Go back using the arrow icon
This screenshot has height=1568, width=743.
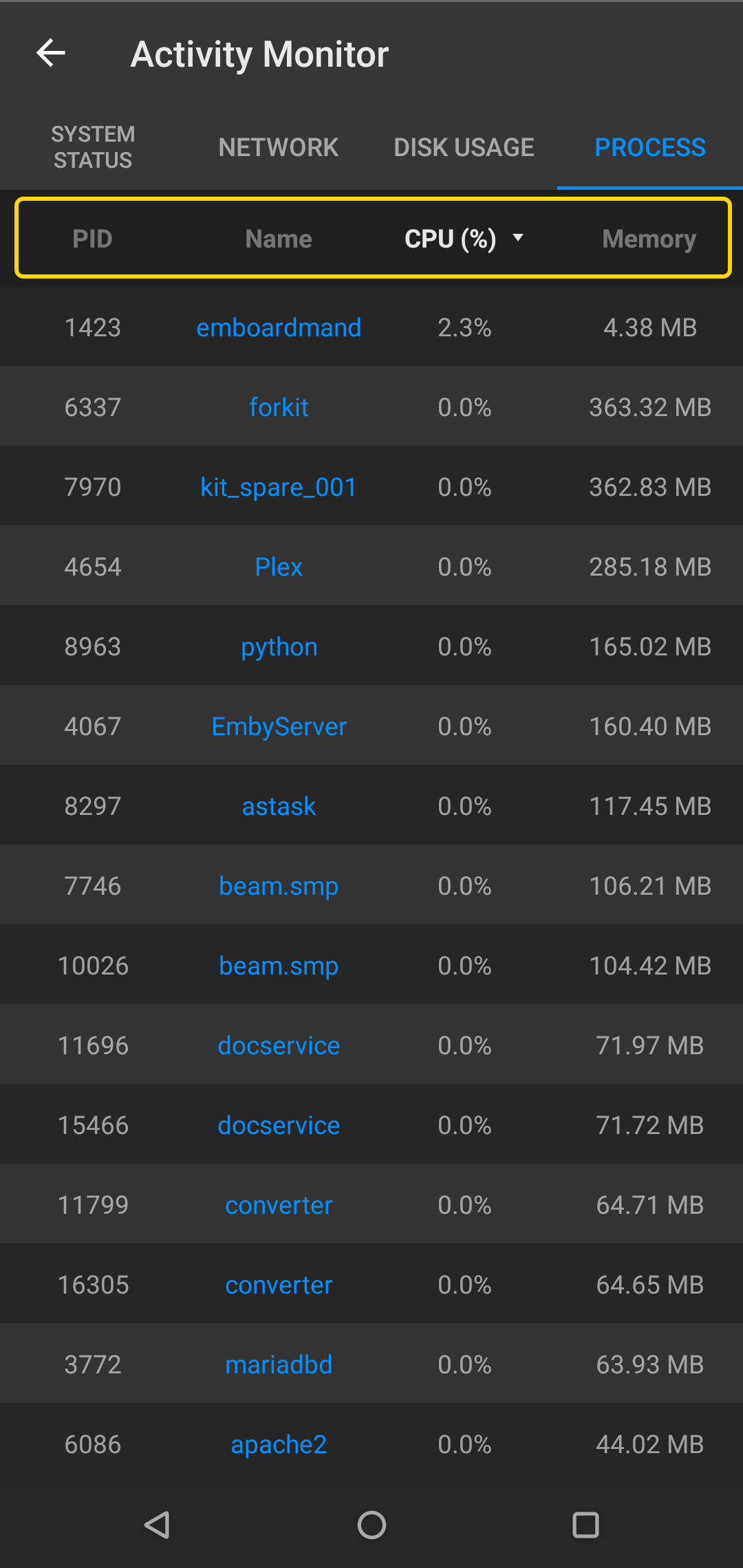51,53
